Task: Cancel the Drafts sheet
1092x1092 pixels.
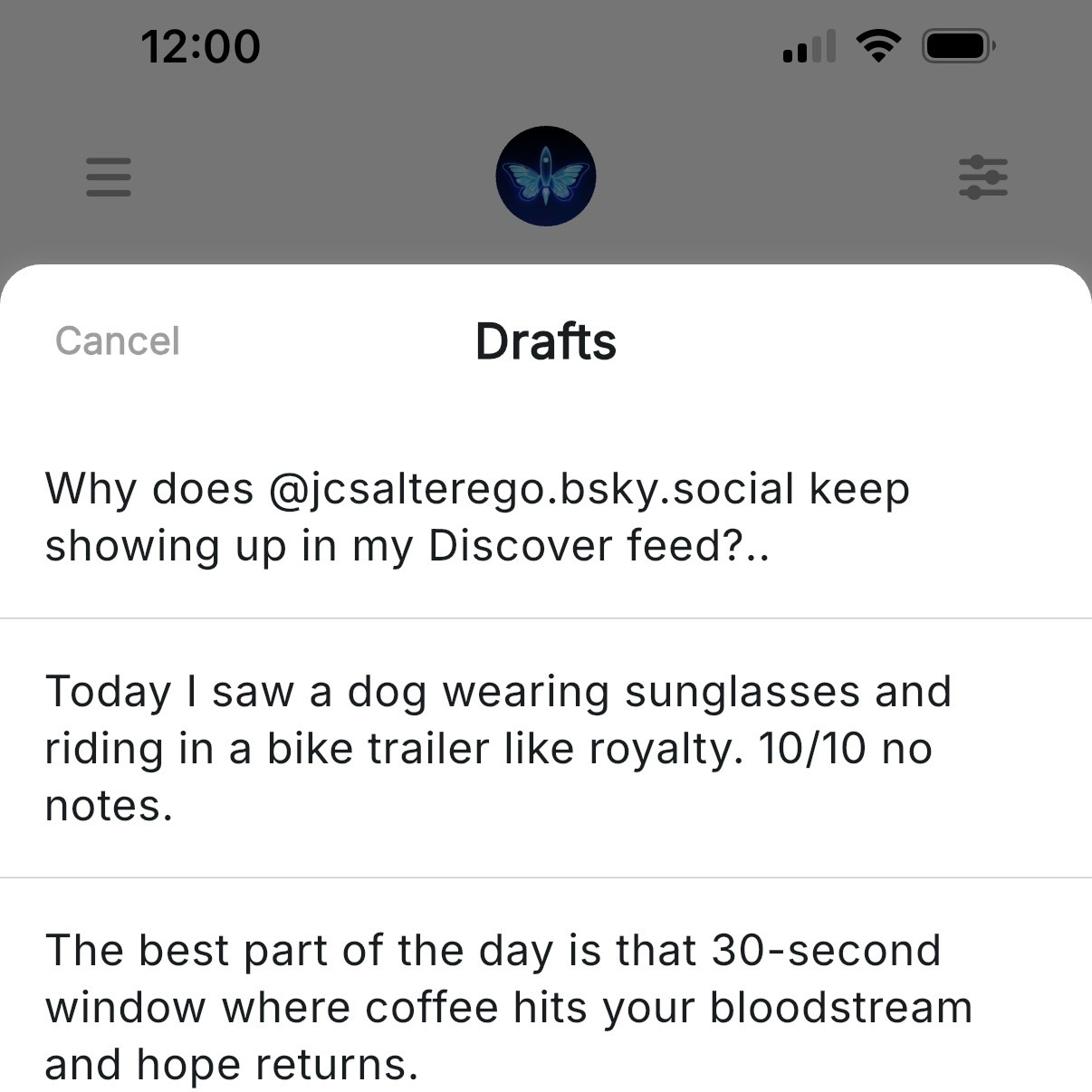Action: point(118,341)
